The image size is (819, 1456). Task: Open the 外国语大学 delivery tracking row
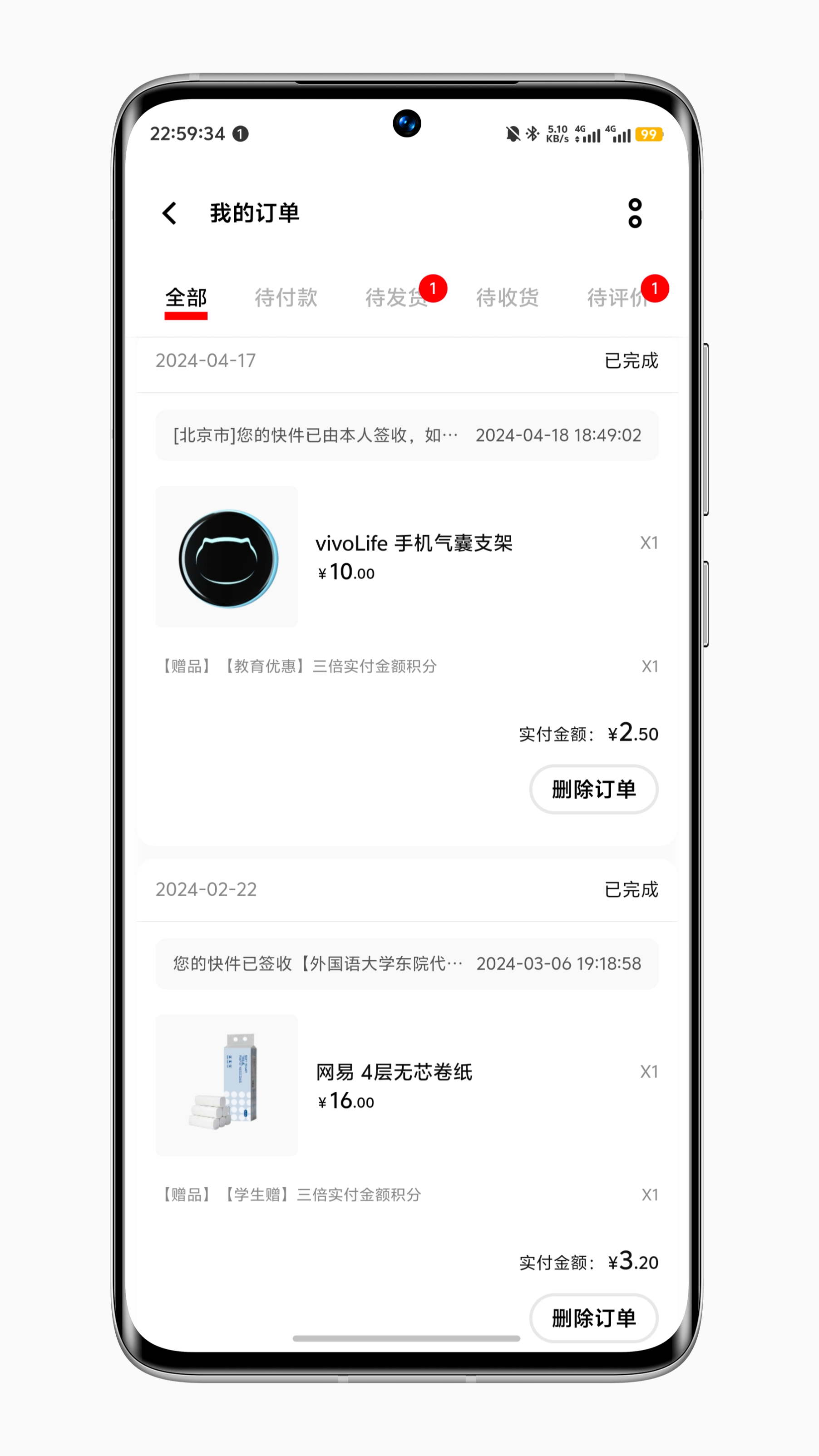[x=407, y=964]
